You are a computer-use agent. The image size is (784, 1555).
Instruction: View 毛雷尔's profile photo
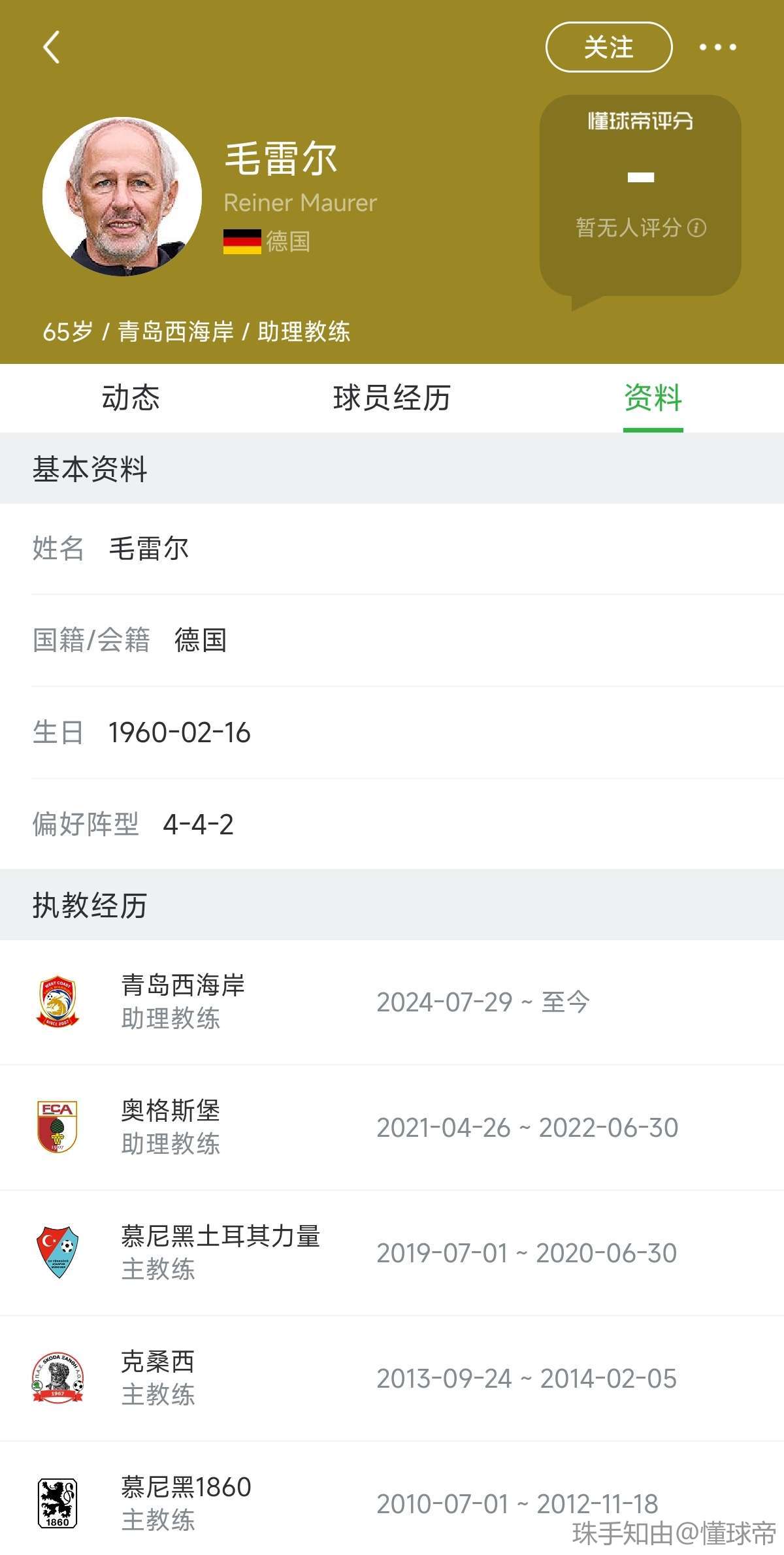[x=122, y=197]
